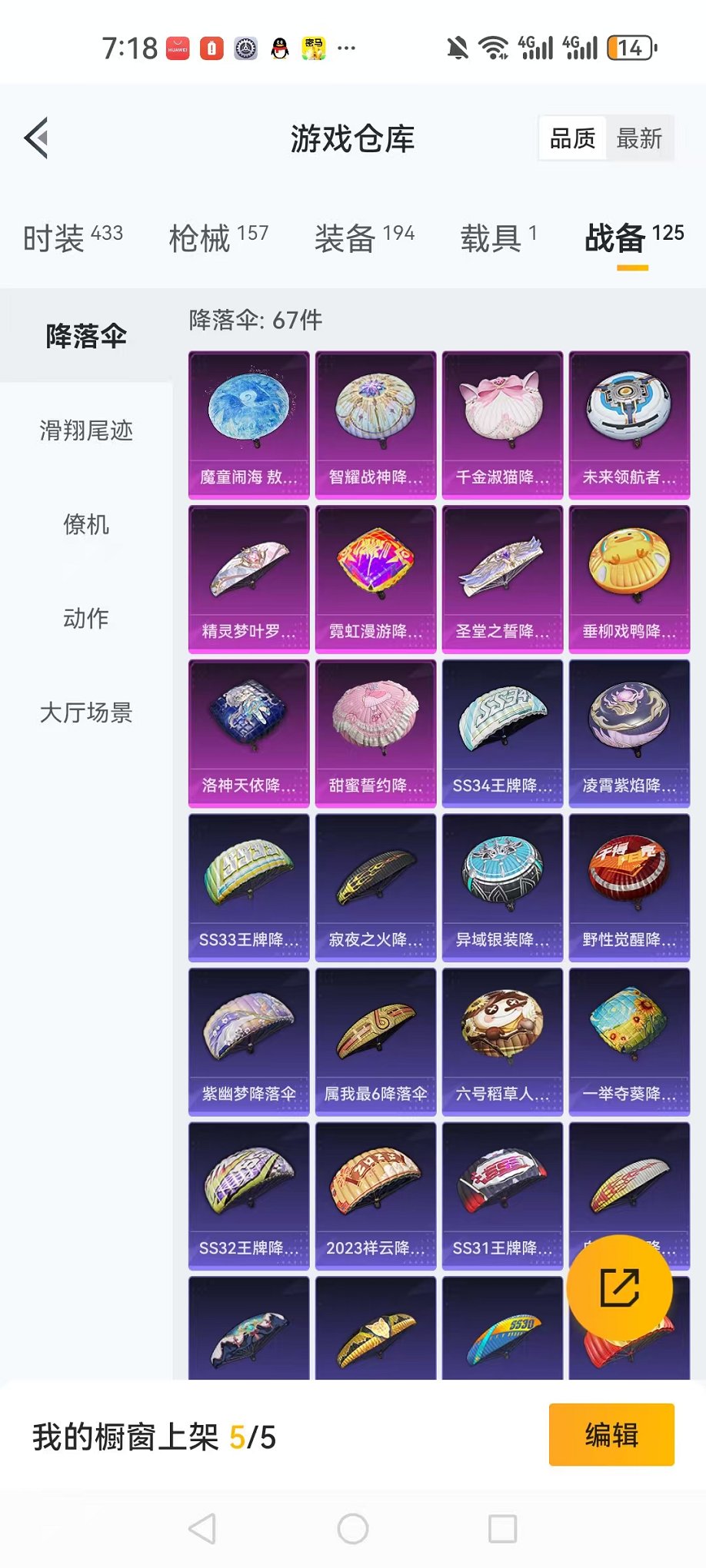706x1568 pixels.
Task: Open the 2023祥云 parachute item
Action: [375, 1196]
